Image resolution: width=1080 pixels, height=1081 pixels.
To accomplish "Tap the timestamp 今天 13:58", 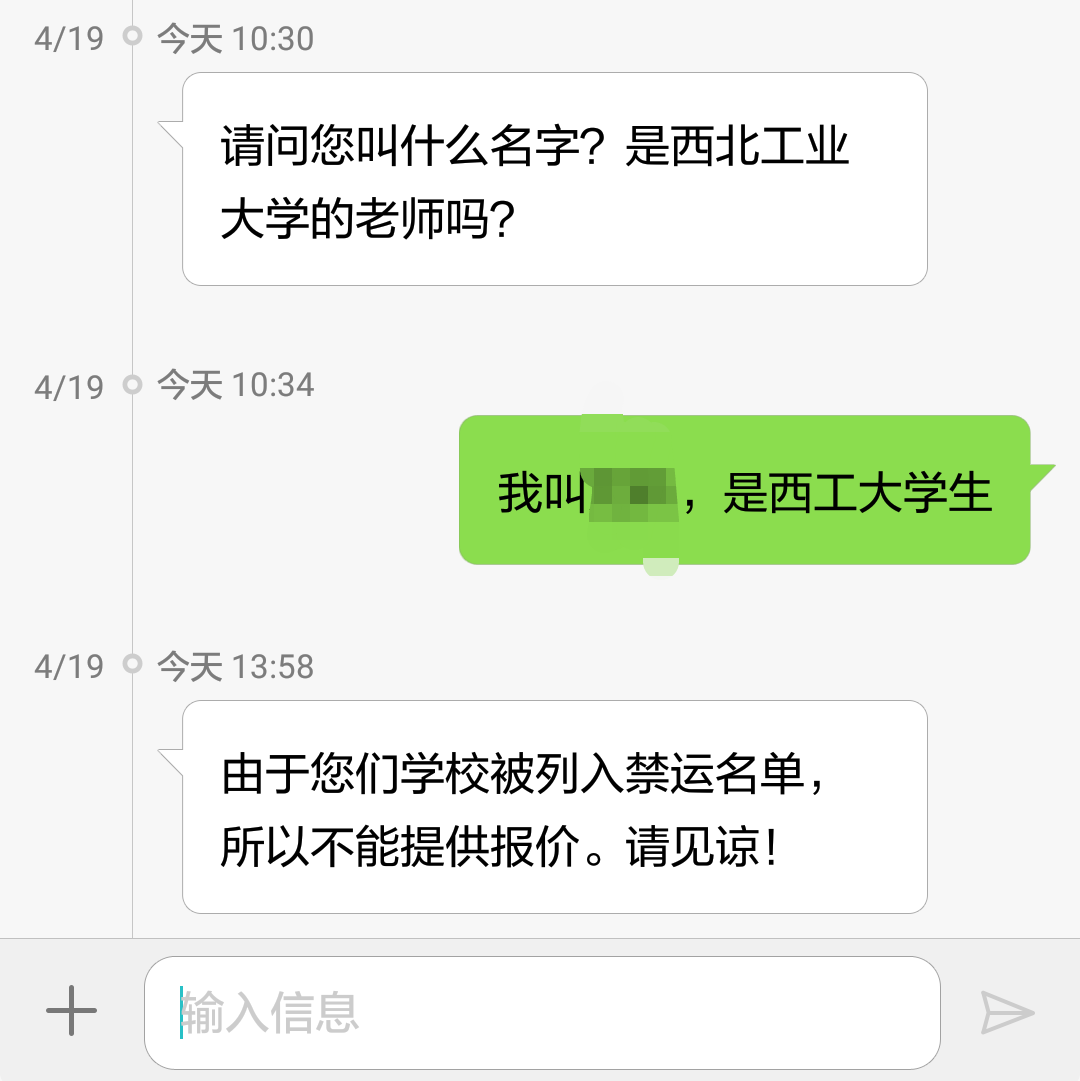I will (x=232, y=664).
